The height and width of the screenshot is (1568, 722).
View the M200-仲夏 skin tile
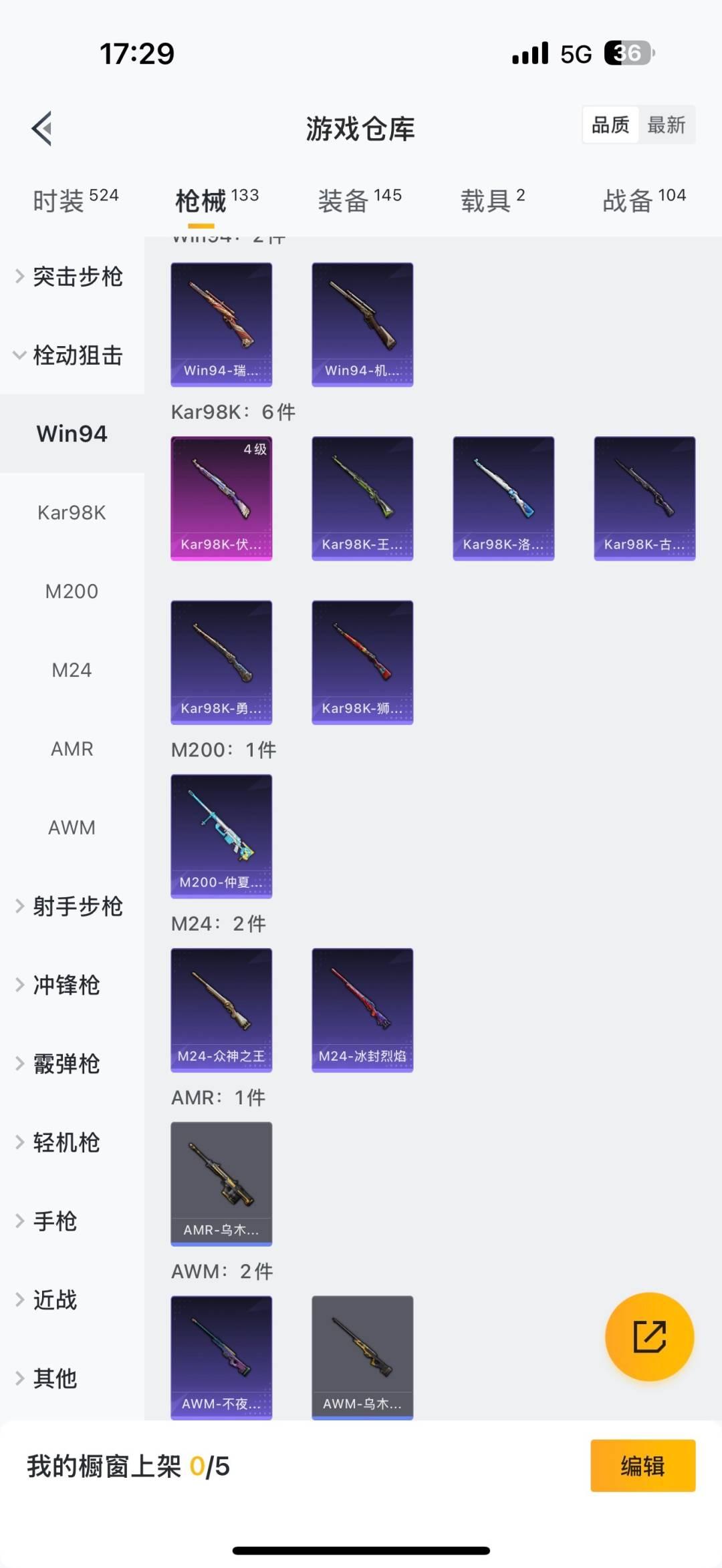pyautogui.click(x=221, y=836)
